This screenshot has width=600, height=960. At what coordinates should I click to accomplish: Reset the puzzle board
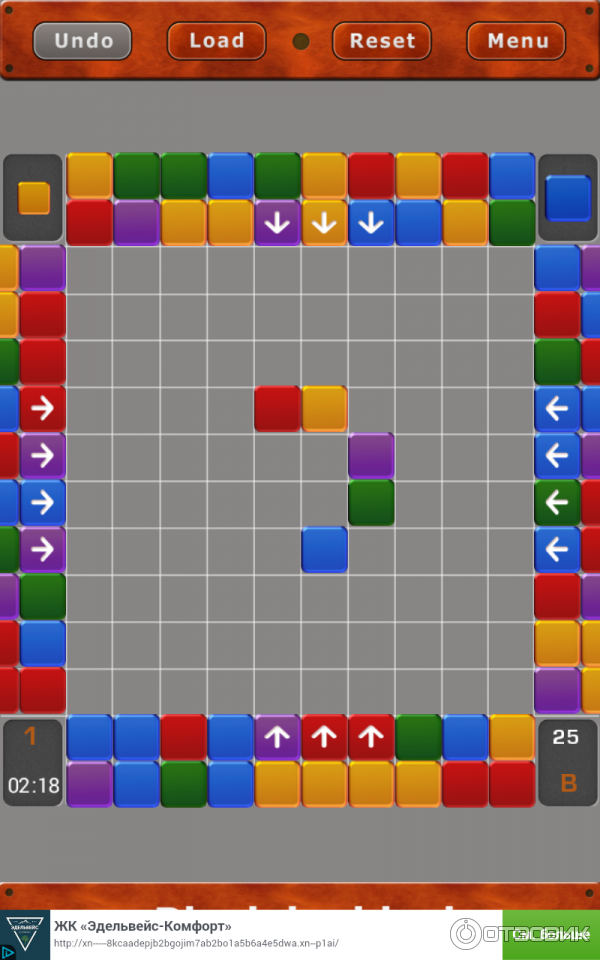(382, 41)
